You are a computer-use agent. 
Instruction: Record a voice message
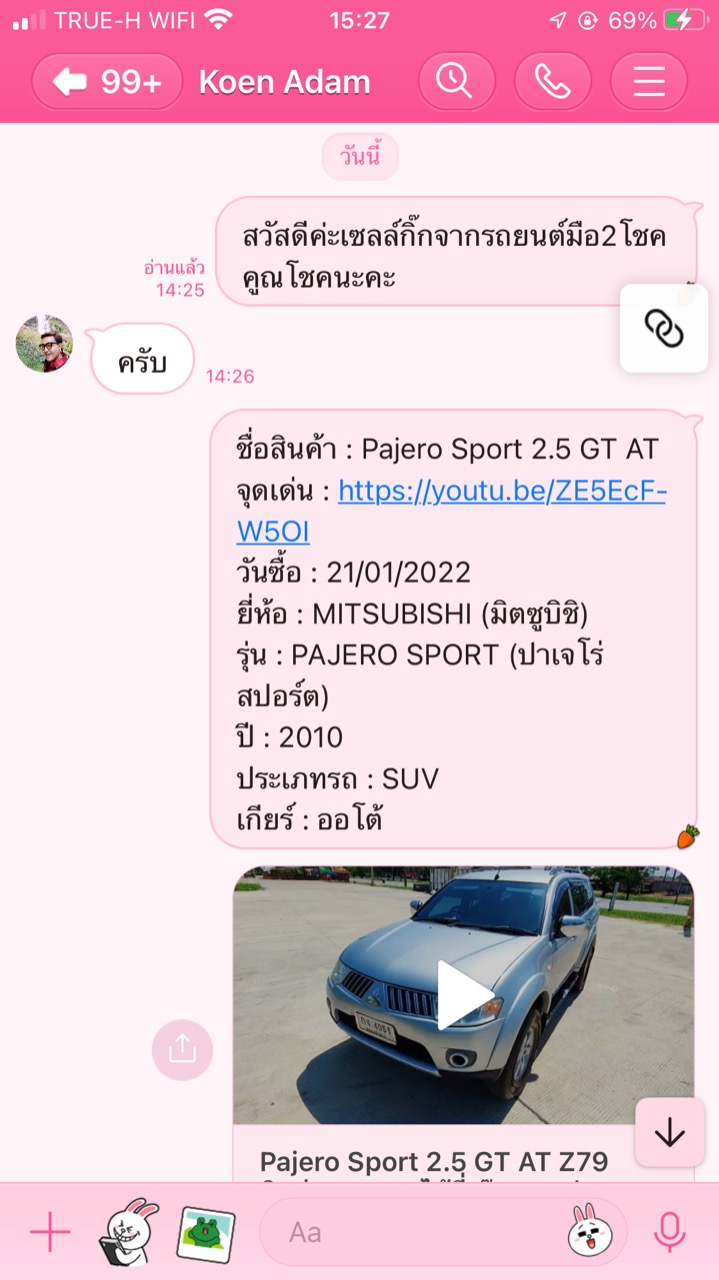pyautogui.click(x=669, y=1233)
